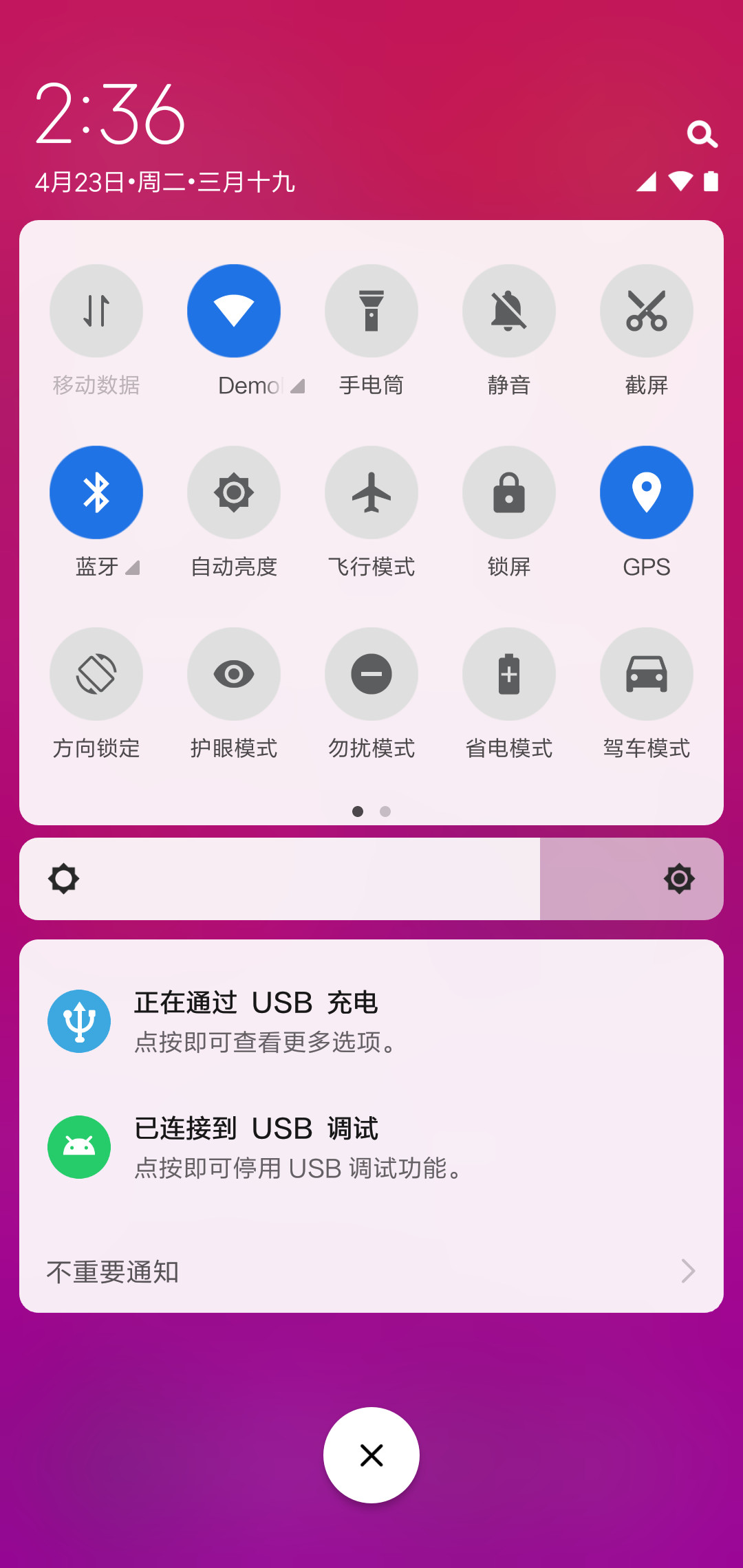Turn off the Demo Wi-Fi tile
The height and width of the screenshot is (1568, 743).
coord(234,311)
